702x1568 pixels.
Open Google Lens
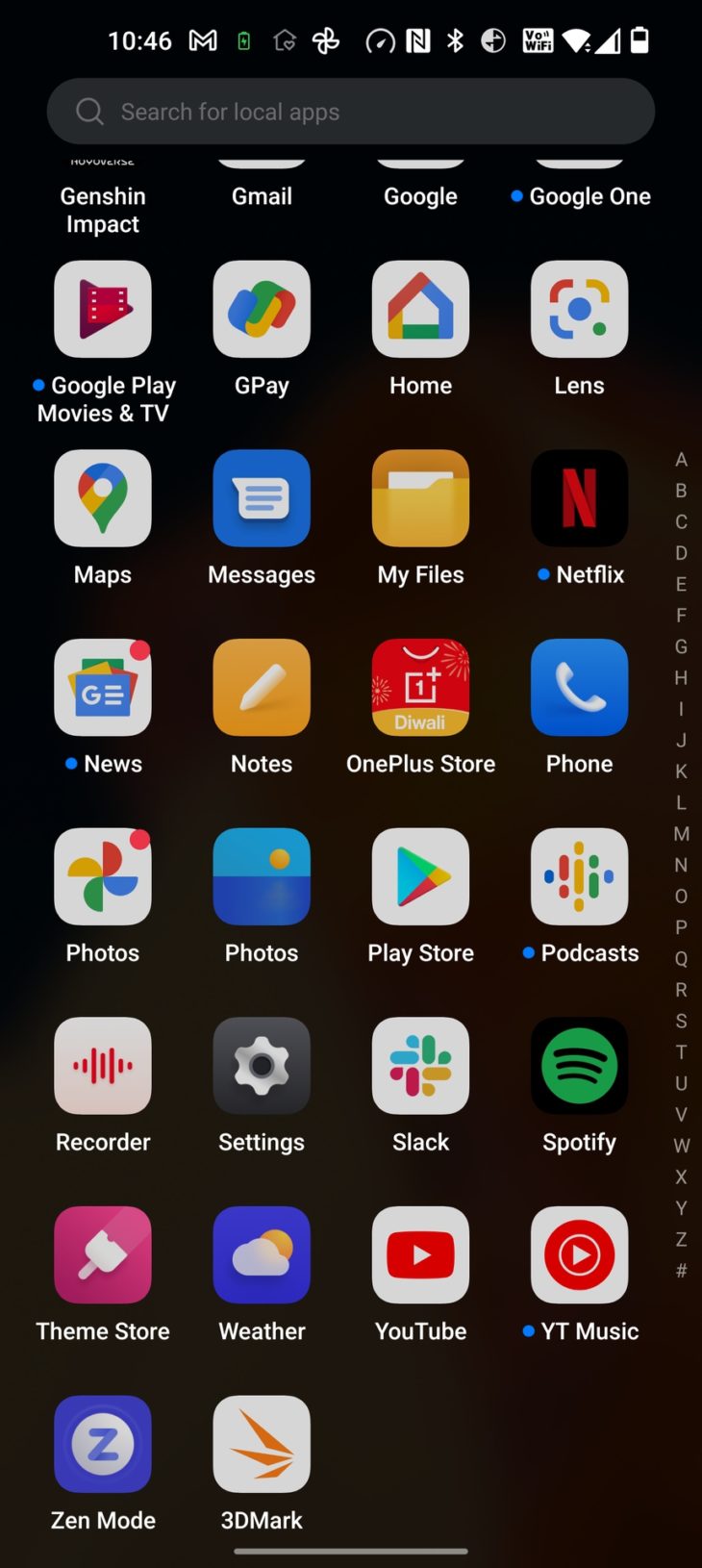pos(579,310)
